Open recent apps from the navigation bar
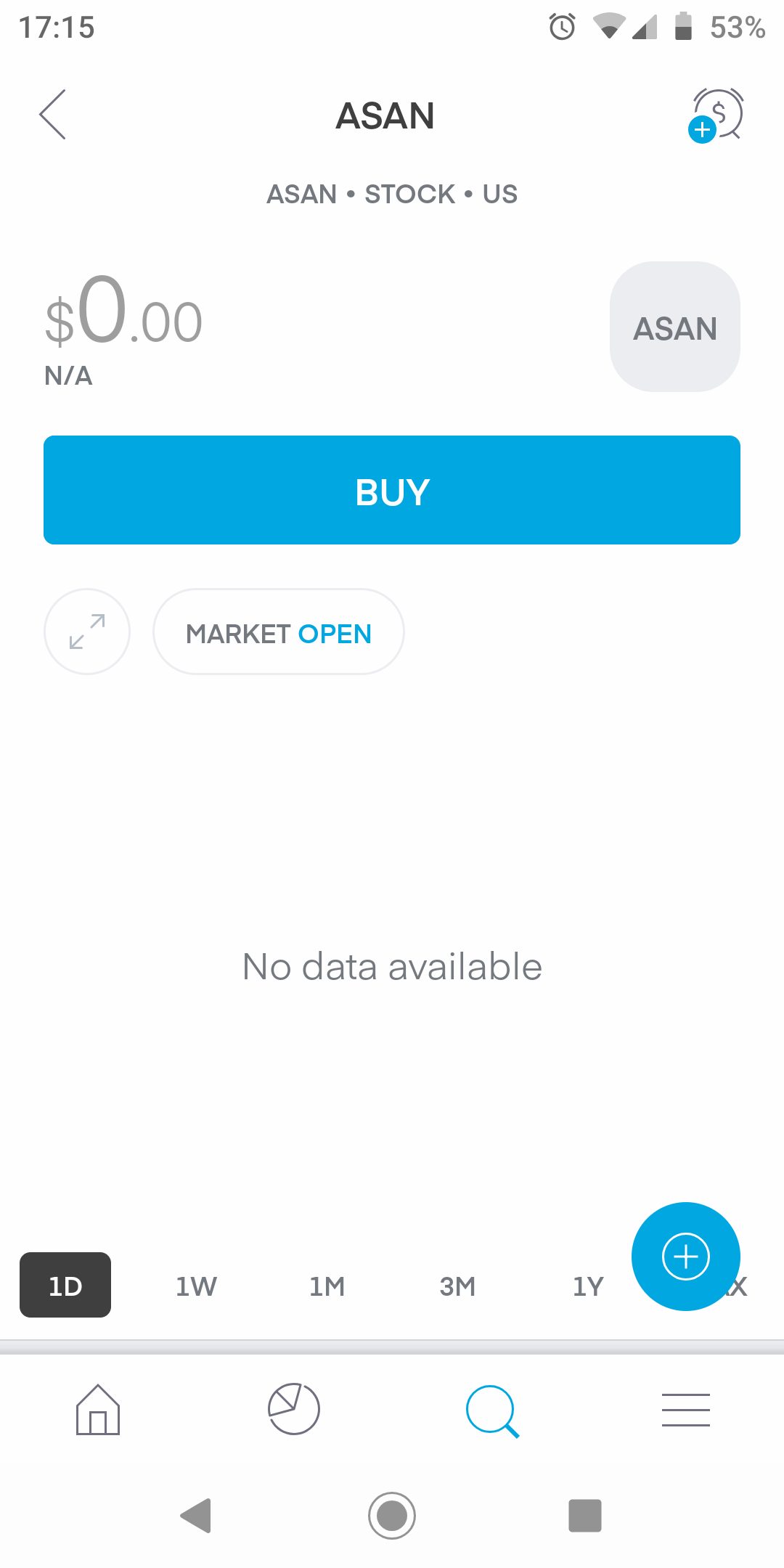Screen dimensions: 784x1568 point(585,1516)
